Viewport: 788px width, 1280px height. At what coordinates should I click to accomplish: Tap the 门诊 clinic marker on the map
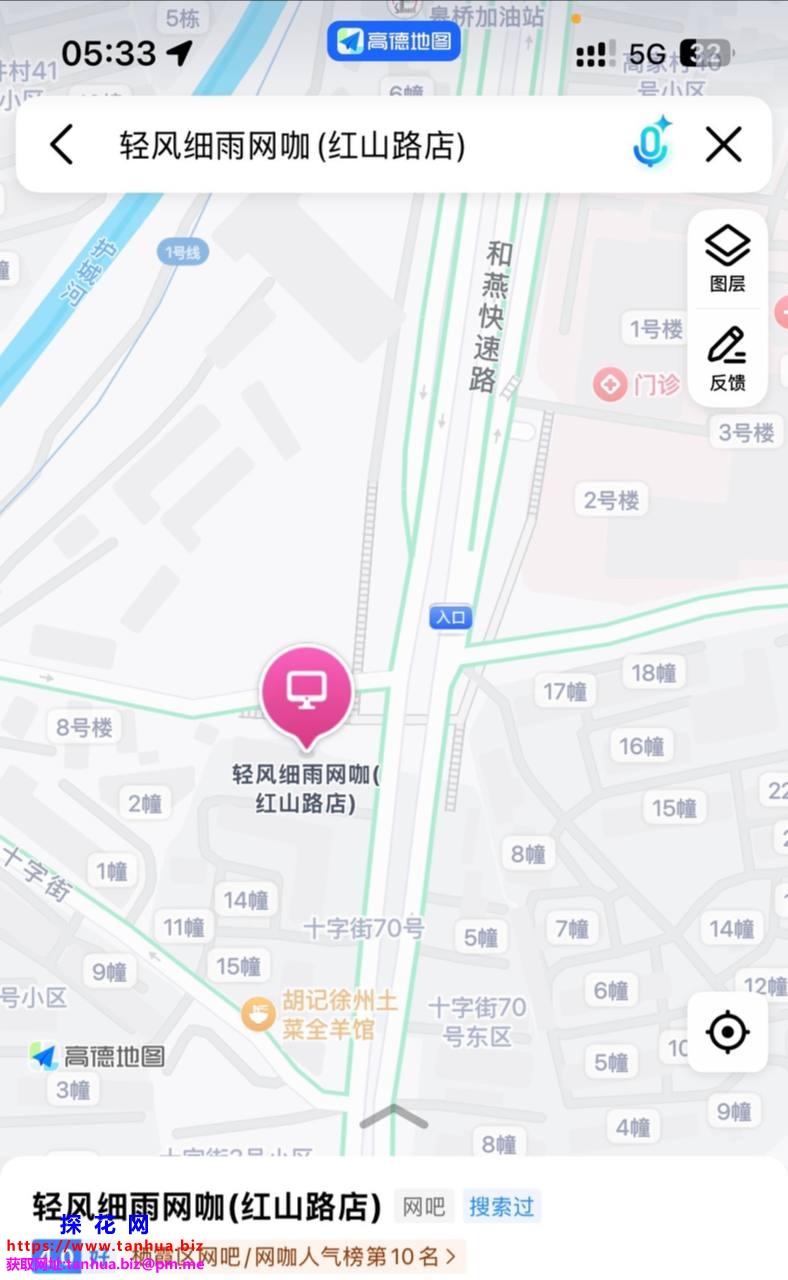(609, 384)
